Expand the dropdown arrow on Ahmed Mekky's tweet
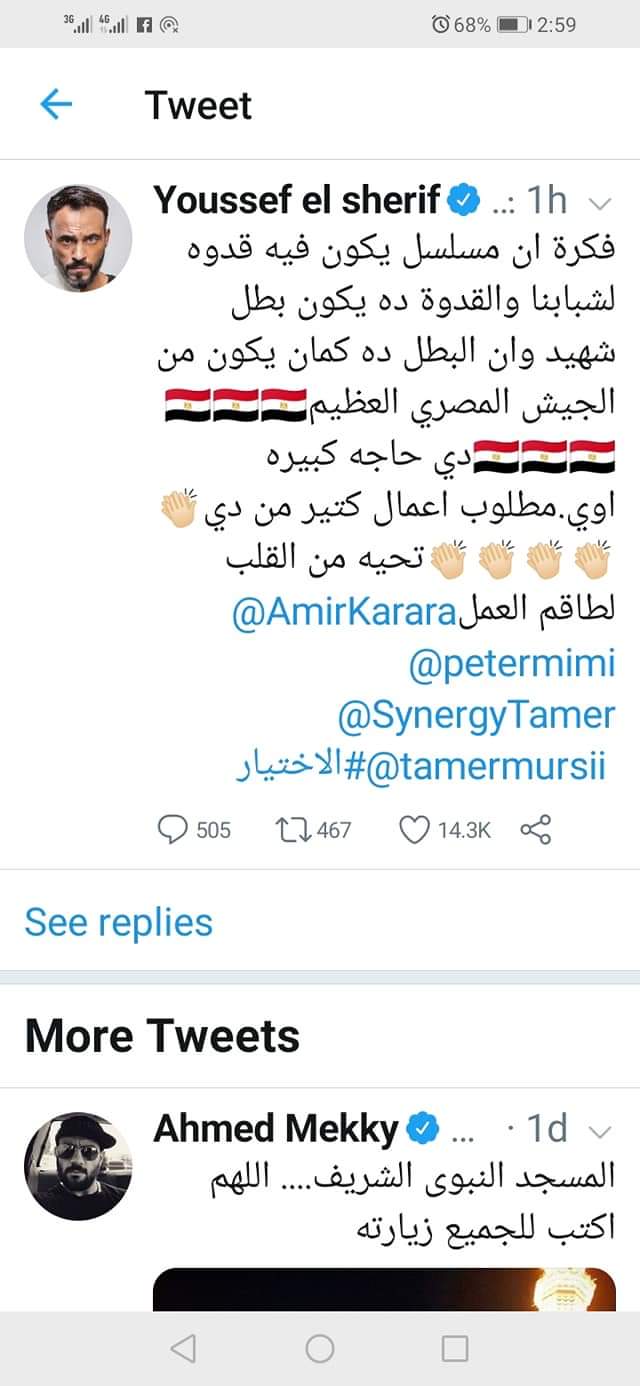640x1386 pixels. click(x=601, y=1132)
